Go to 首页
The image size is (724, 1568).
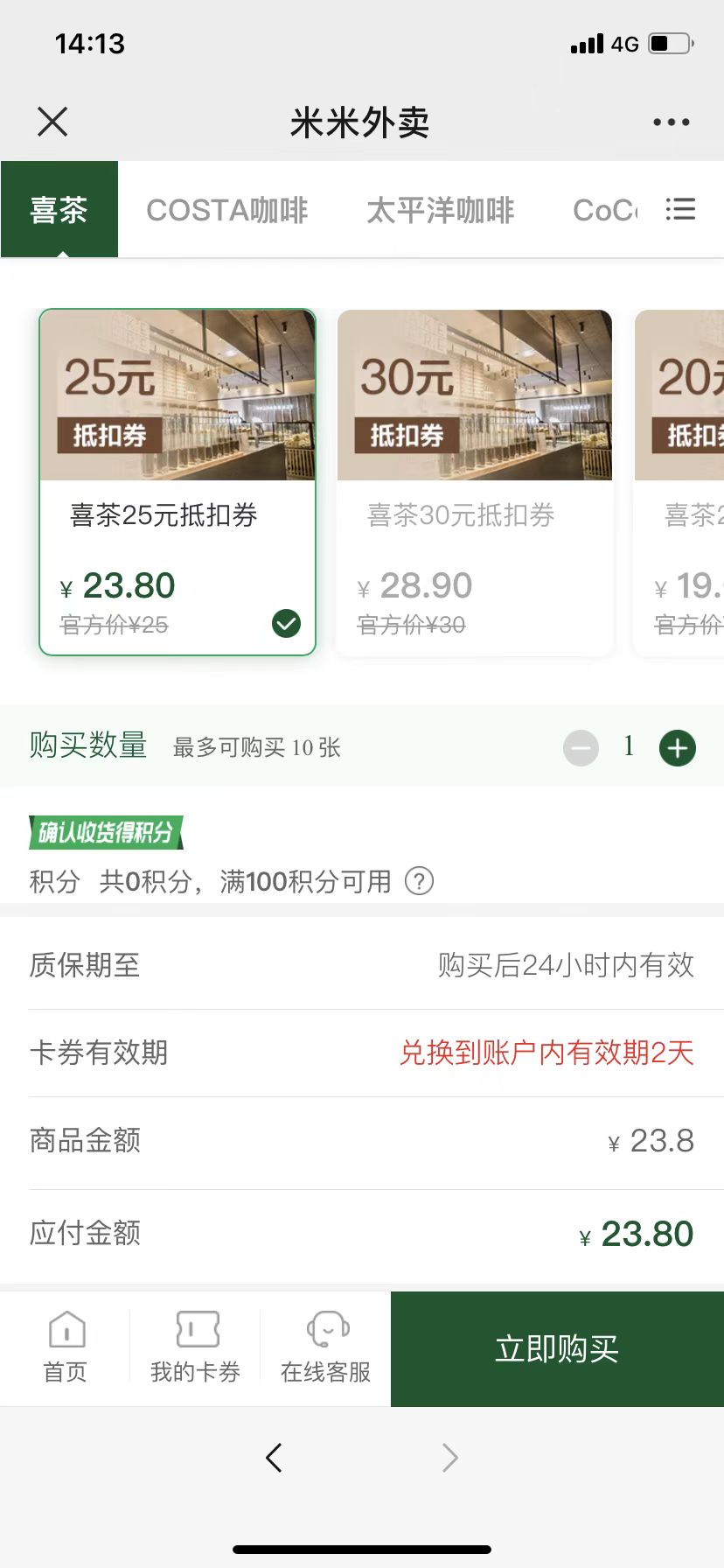point(66,1348)
